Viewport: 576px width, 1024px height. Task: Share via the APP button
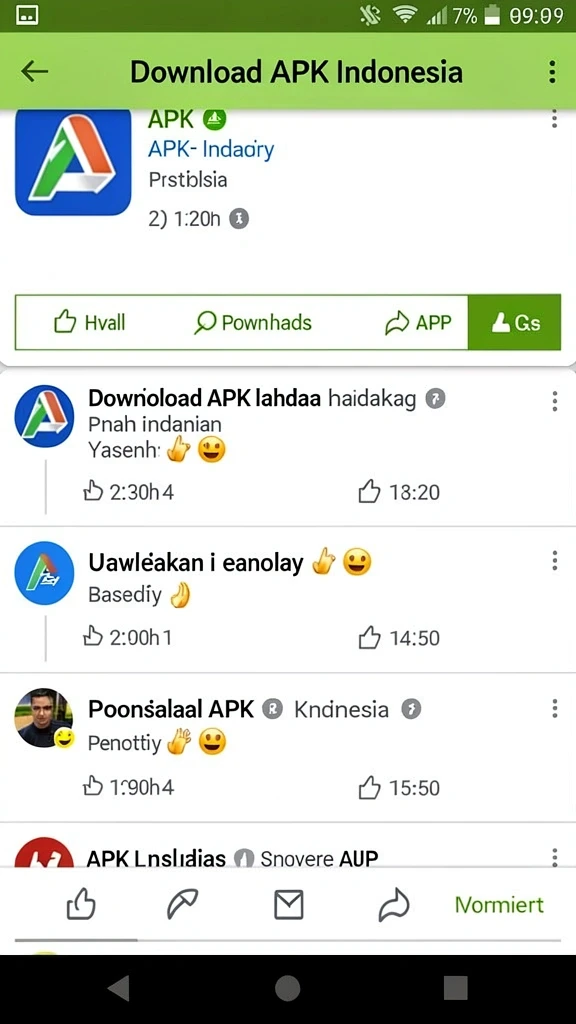point(418,323)
